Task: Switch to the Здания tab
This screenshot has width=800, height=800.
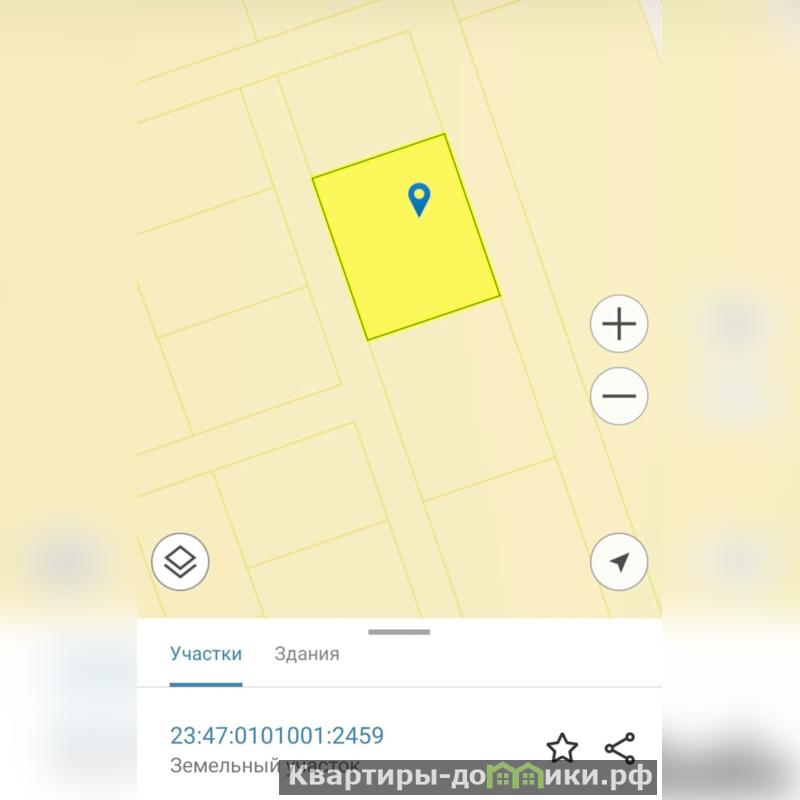Action: [x=307, y=654]
